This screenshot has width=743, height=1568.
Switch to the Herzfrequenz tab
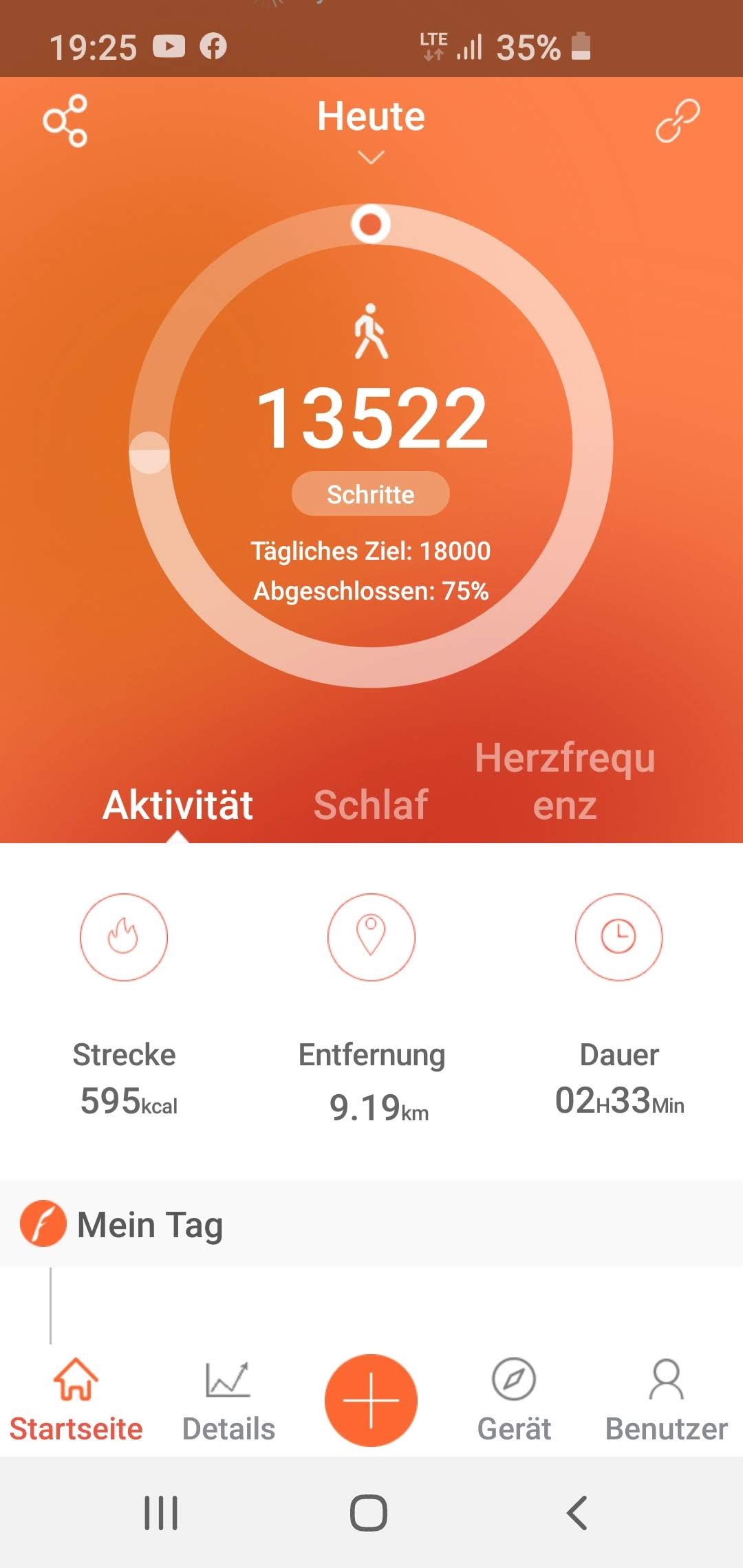[x=565, y=781]
